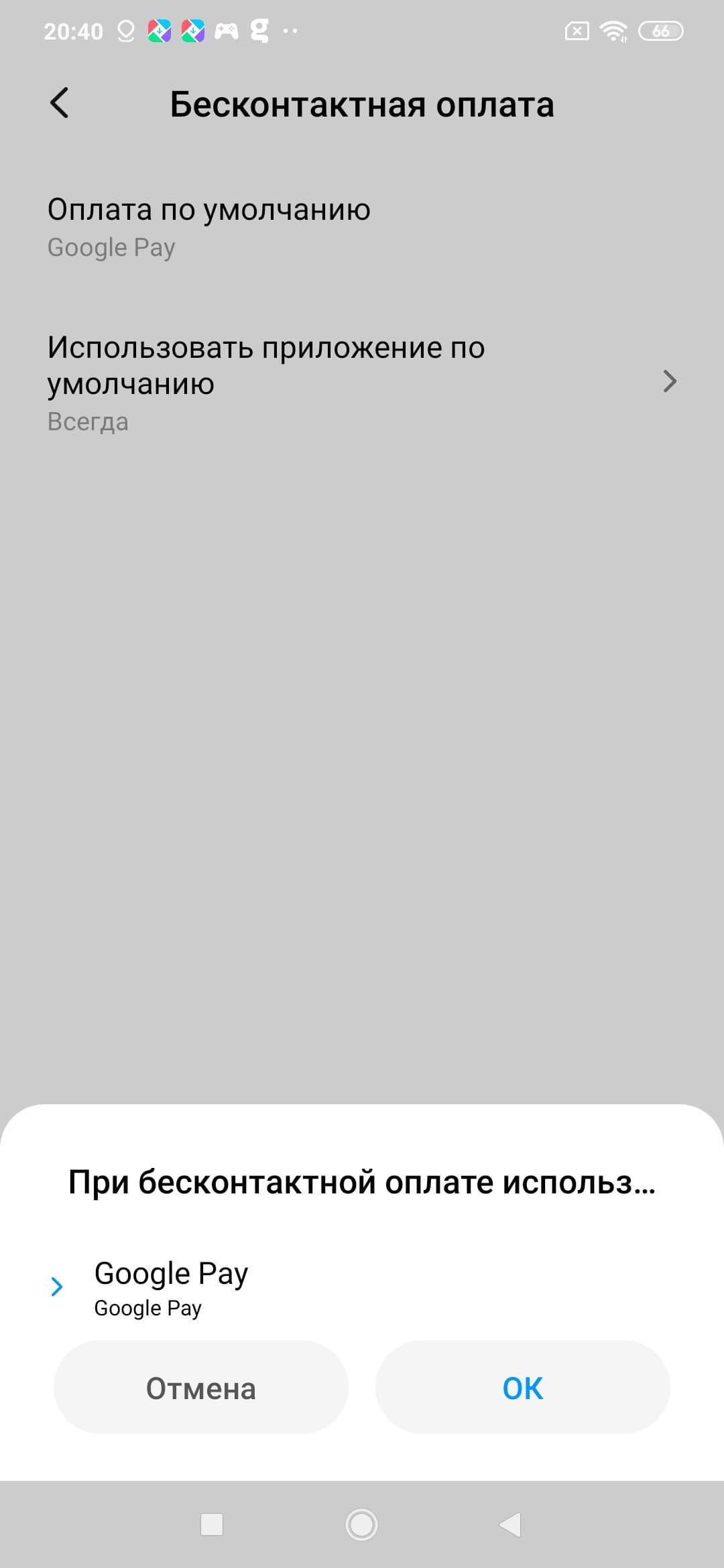
Task: Go to the system home screen
Action: 361,1525
